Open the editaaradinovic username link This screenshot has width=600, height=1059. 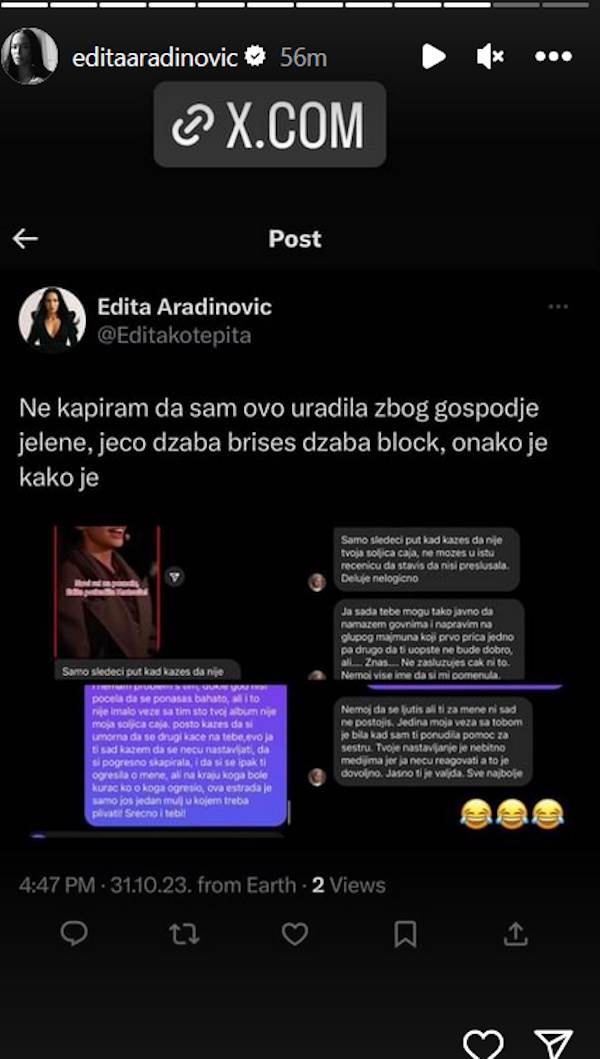(x=155, y=58)
